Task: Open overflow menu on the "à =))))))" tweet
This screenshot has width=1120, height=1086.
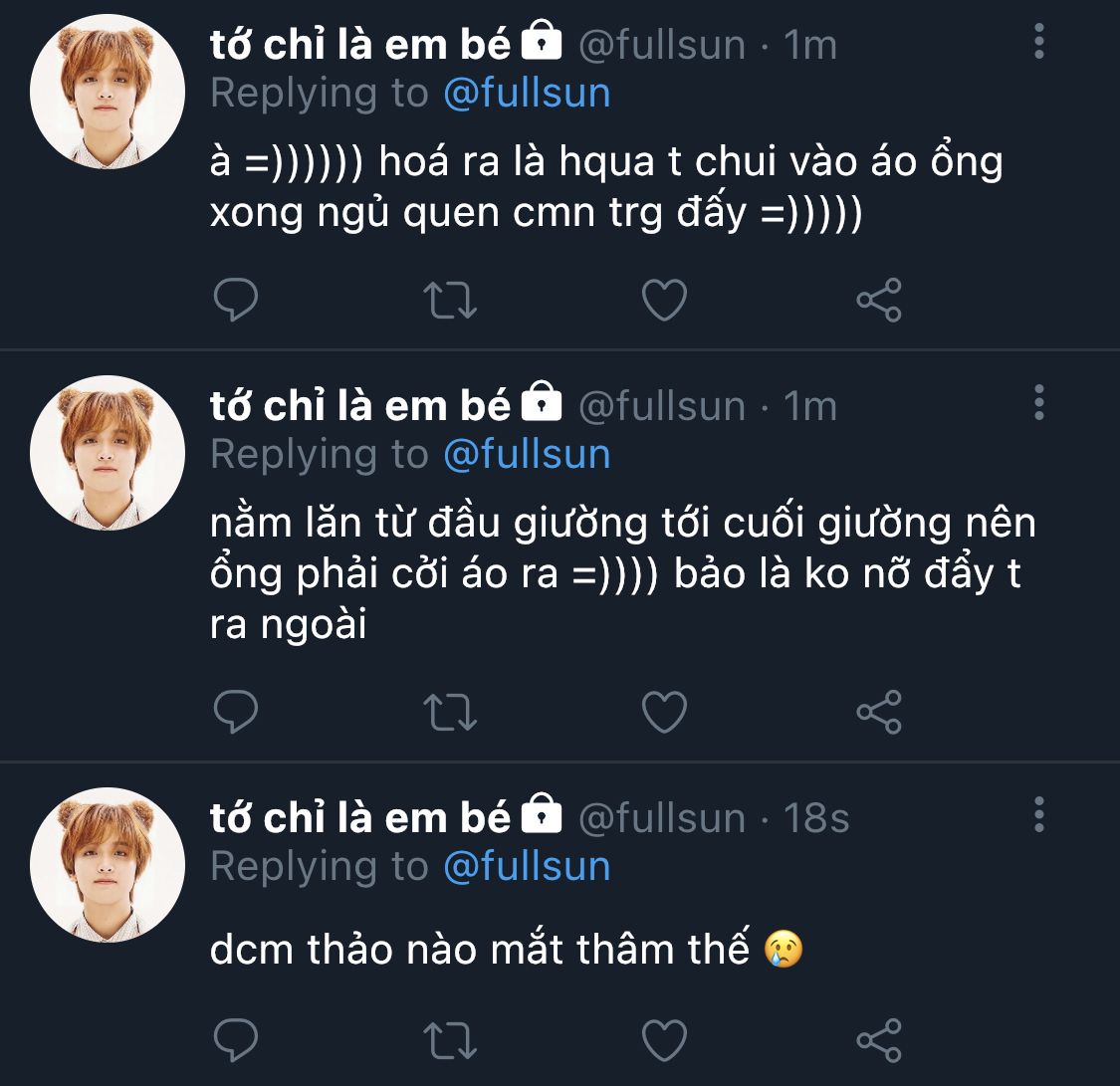Action: coord(1039,42)
